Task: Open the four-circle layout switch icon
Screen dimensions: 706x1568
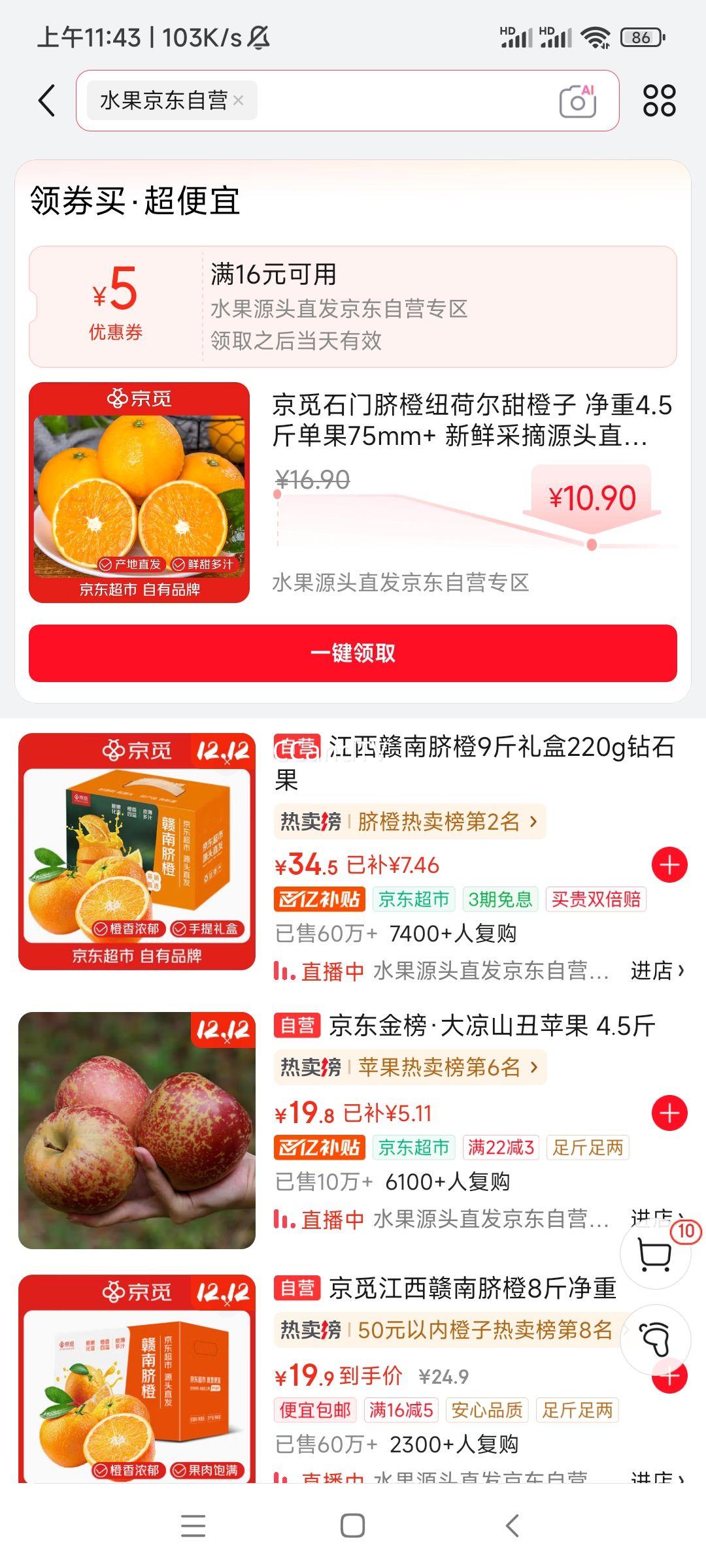Action: 659,101
